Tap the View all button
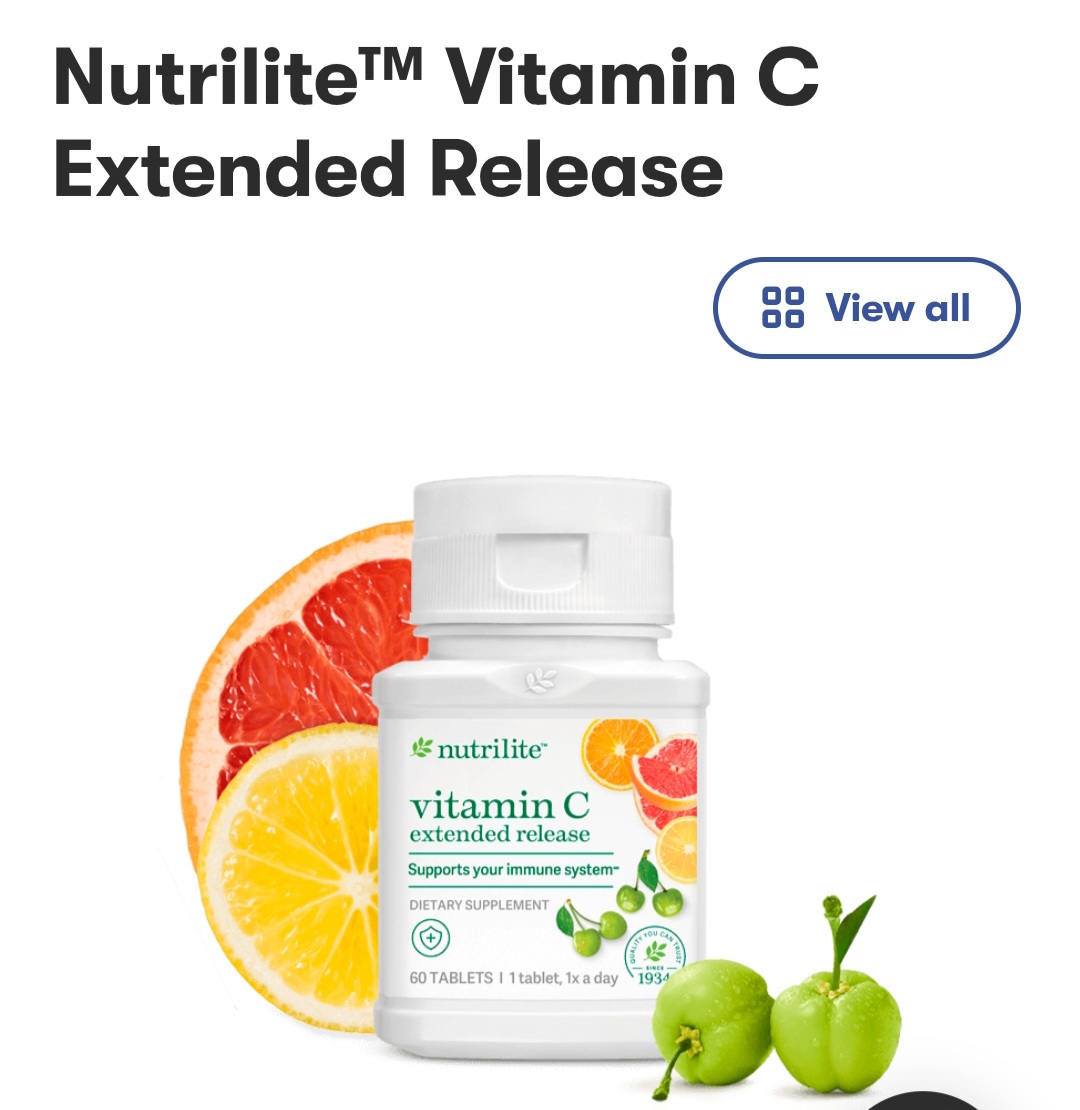This screenshot has height=1110, width=1080. [866, 308]
